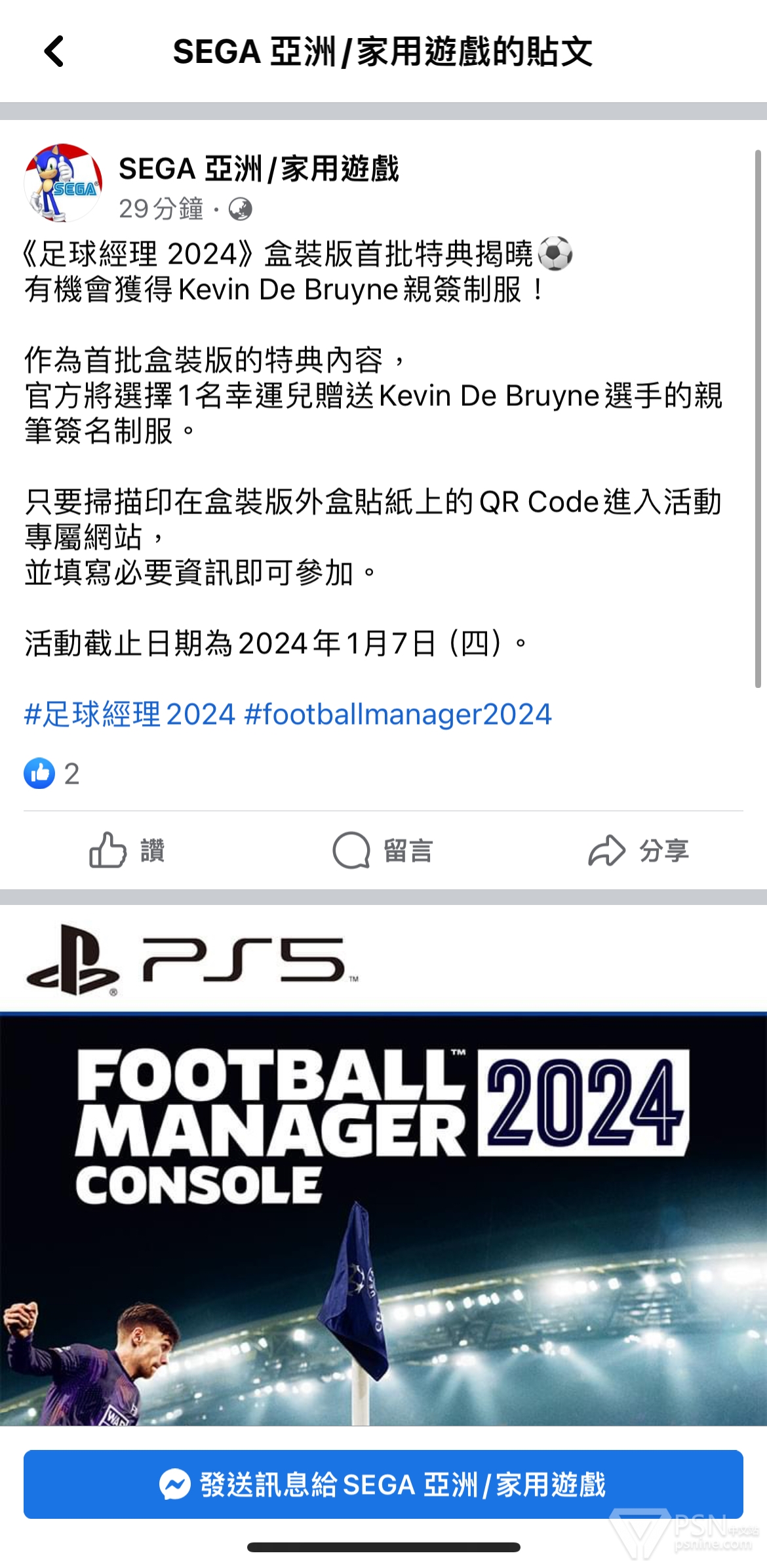Open the #足球經理2024 hashtag

pyautogui.click(x=129, y=714)
